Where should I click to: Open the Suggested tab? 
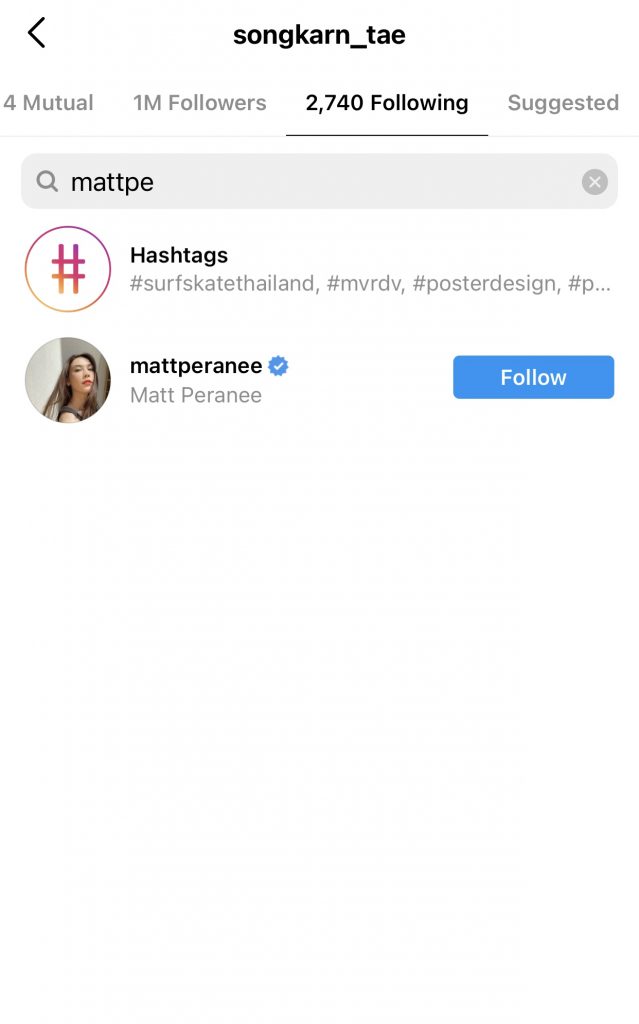tap(563, 103)
